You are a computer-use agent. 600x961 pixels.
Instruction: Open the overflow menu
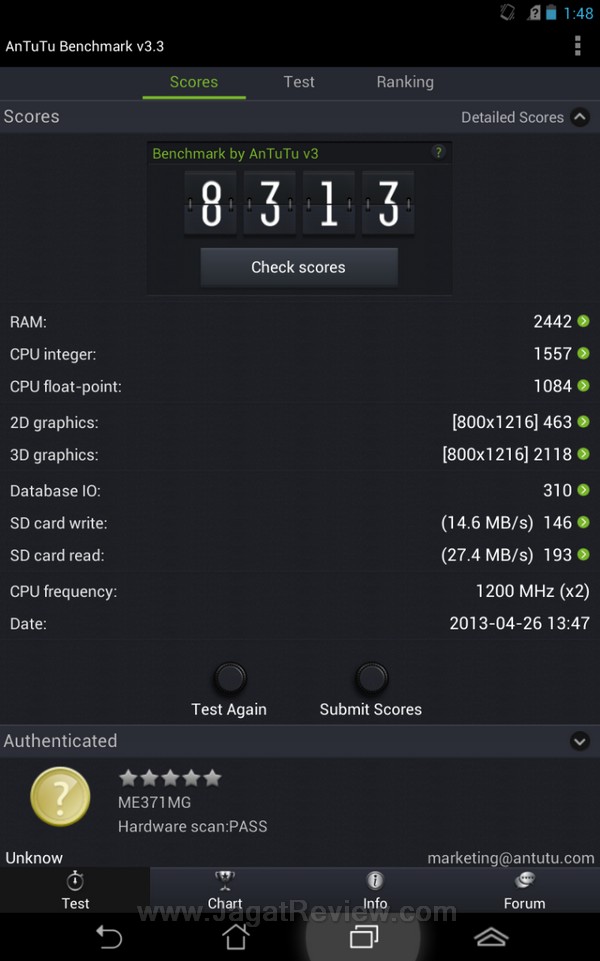tap(577, 46)
